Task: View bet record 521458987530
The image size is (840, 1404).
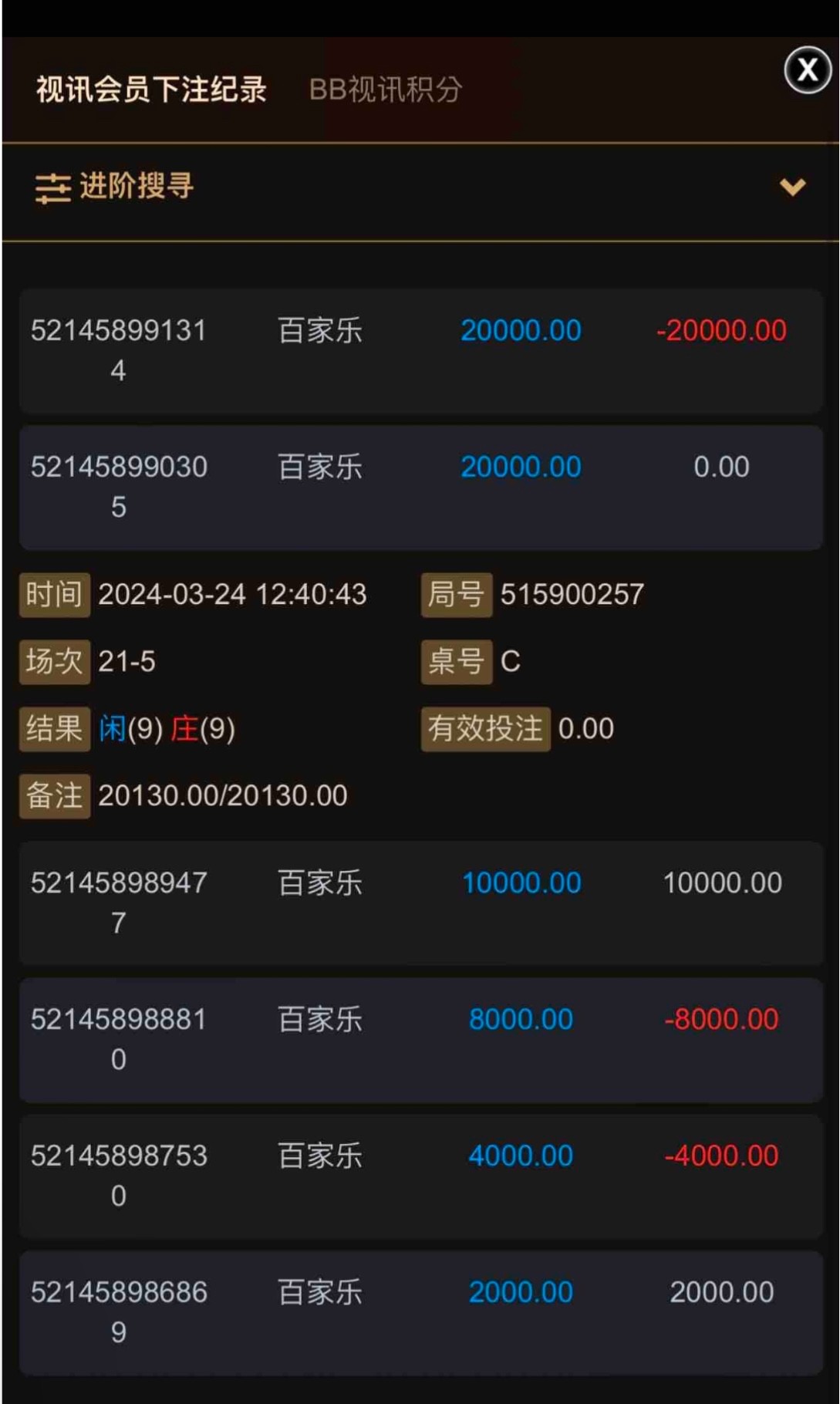Action: pyautogui.click(x=420, y=1176)
